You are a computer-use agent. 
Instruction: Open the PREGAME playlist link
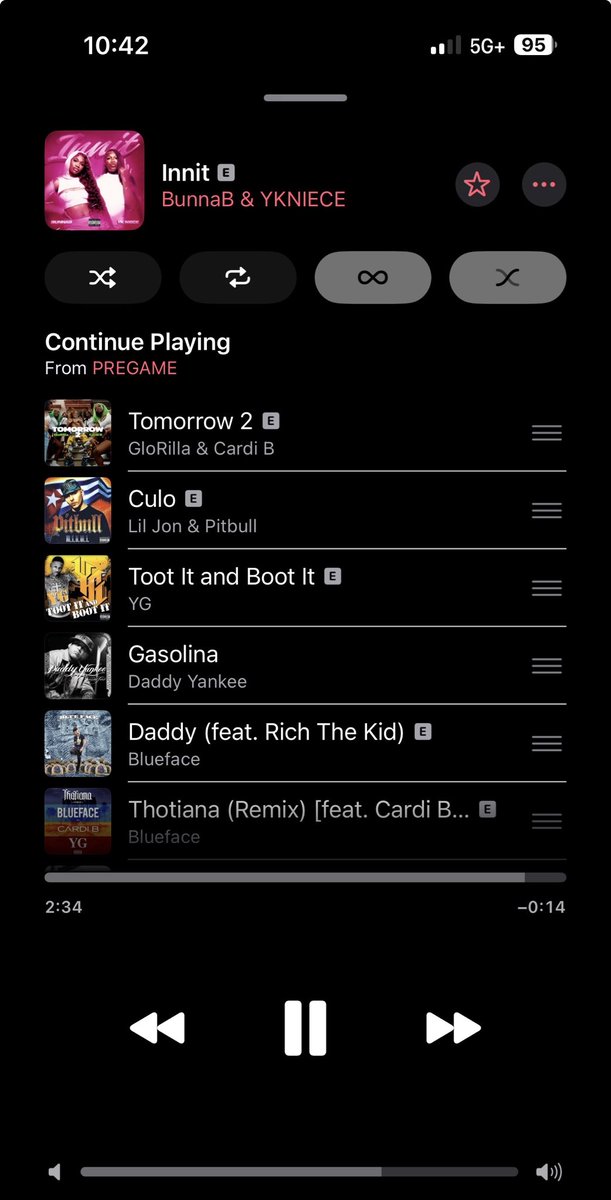coord(134,368)
